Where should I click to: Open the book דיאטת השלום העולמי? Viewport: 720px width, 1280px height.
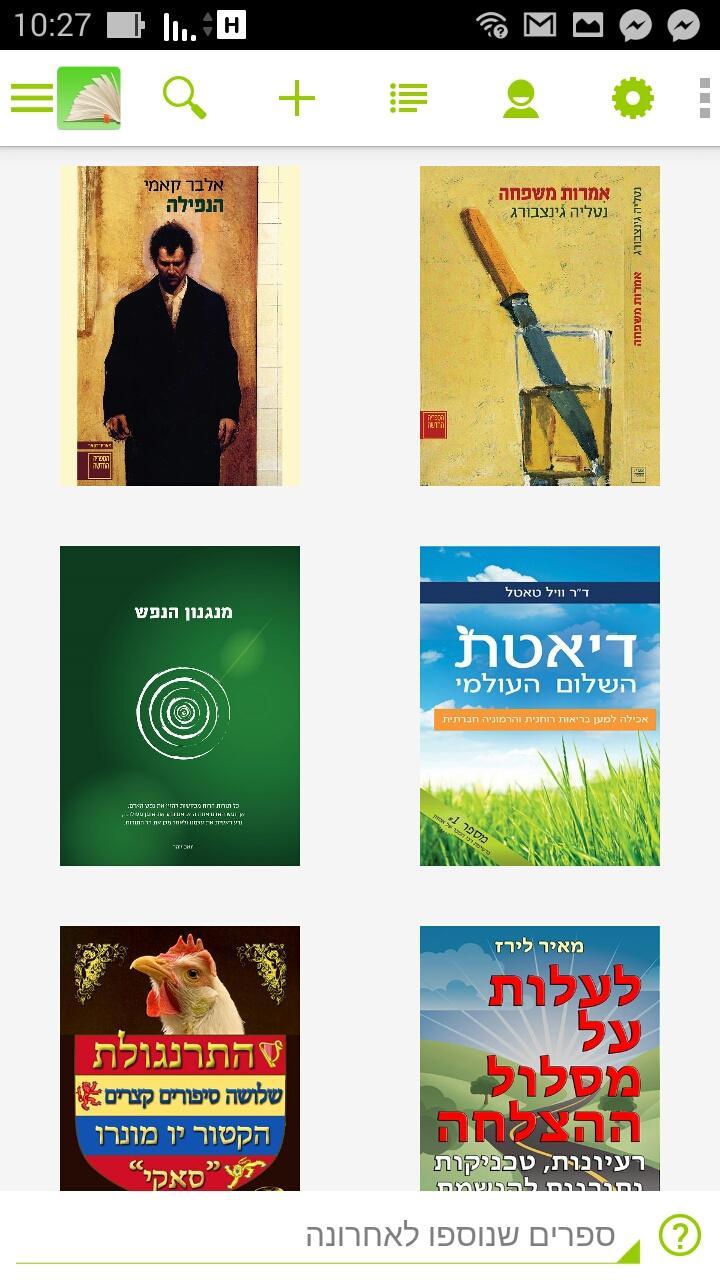[540, 706]
